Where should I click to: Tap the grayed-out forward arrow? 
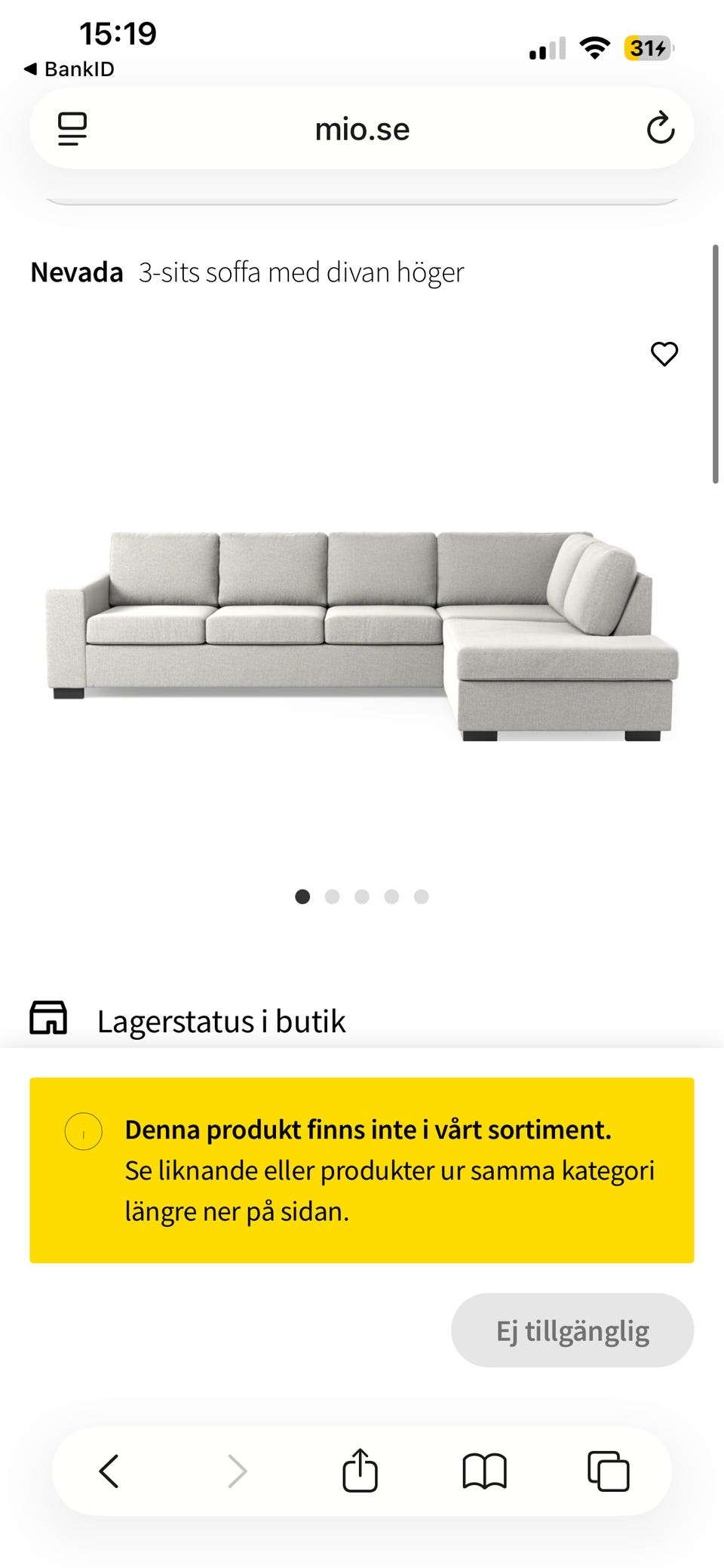pos(238,1469)
